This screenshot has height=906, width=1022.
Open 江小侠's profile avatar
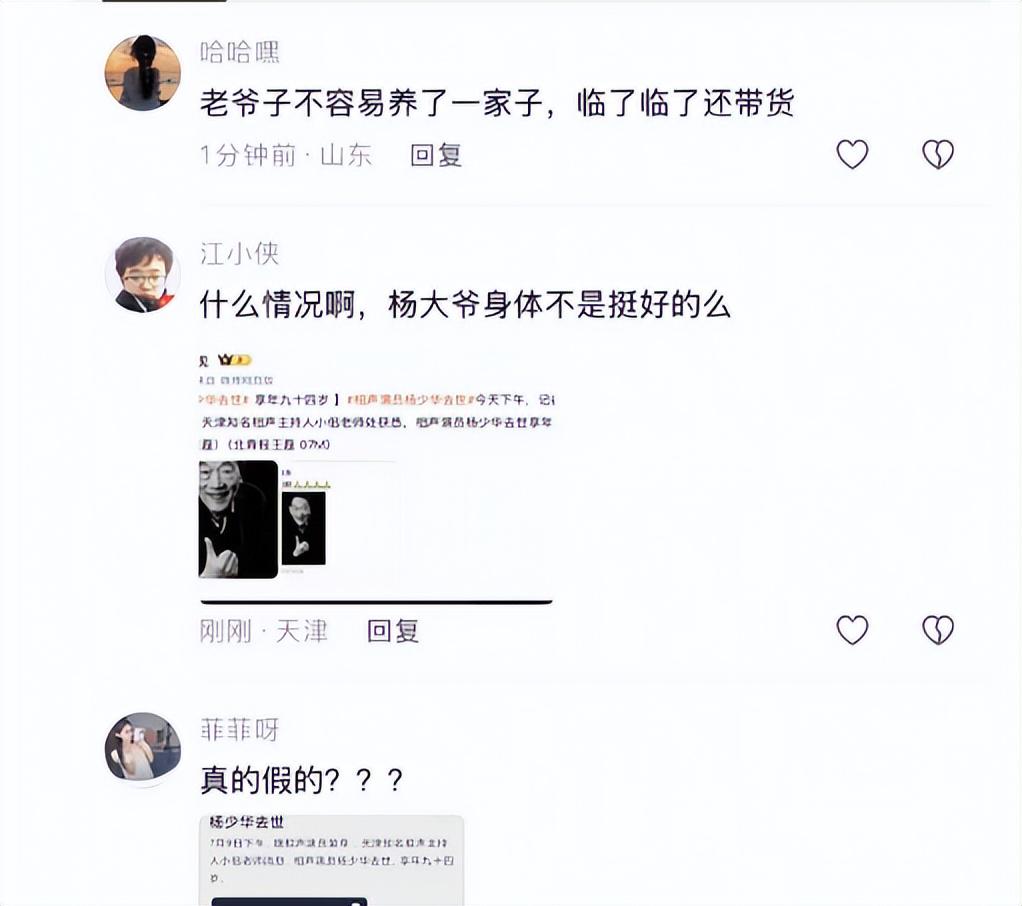click(x=143, y=275)
